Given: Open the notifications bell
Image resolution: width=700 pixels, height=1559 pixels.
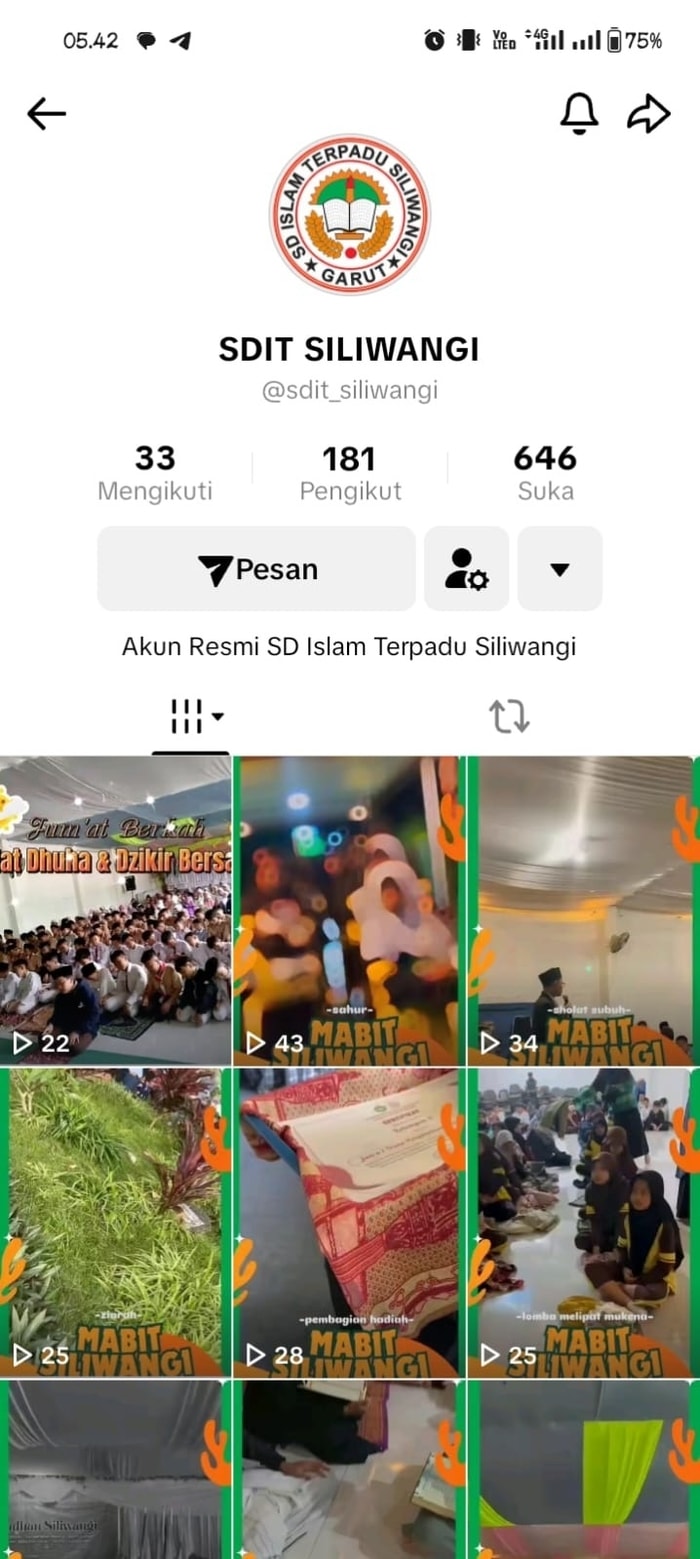Looking at the screenshot, I should (579, 114).
